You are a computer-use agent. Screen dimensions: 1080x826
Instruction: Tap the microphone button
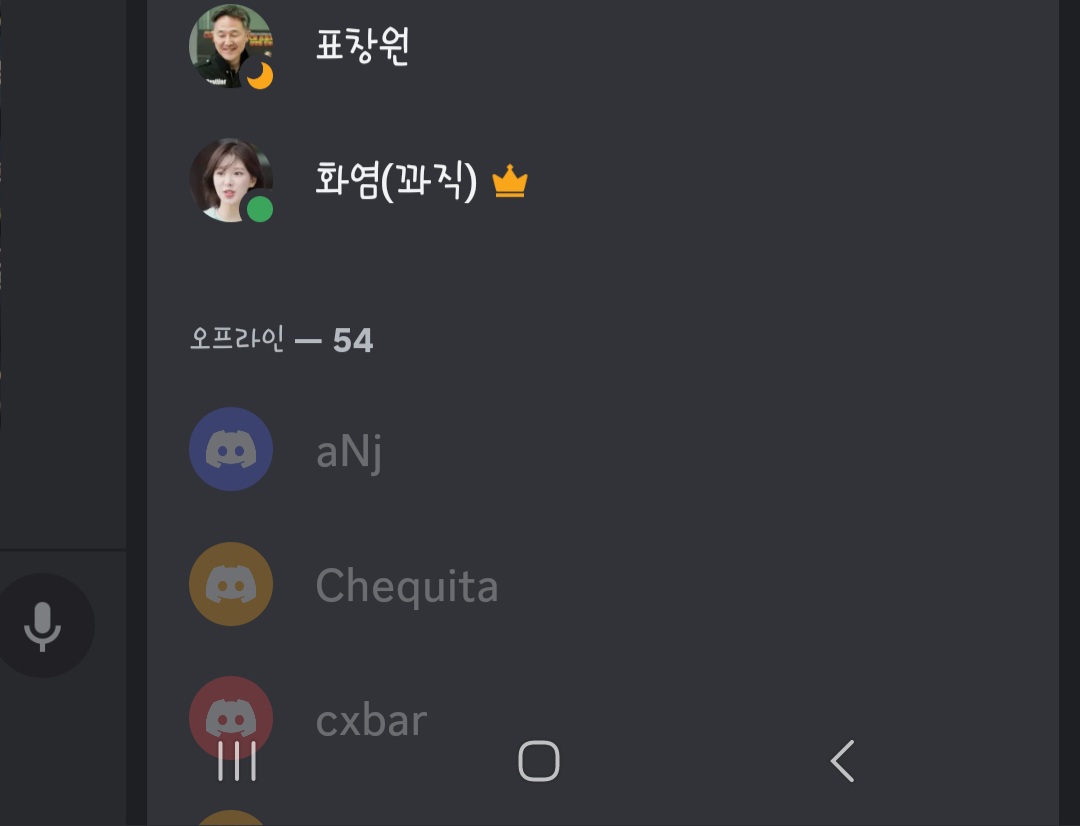pos(43,626)
